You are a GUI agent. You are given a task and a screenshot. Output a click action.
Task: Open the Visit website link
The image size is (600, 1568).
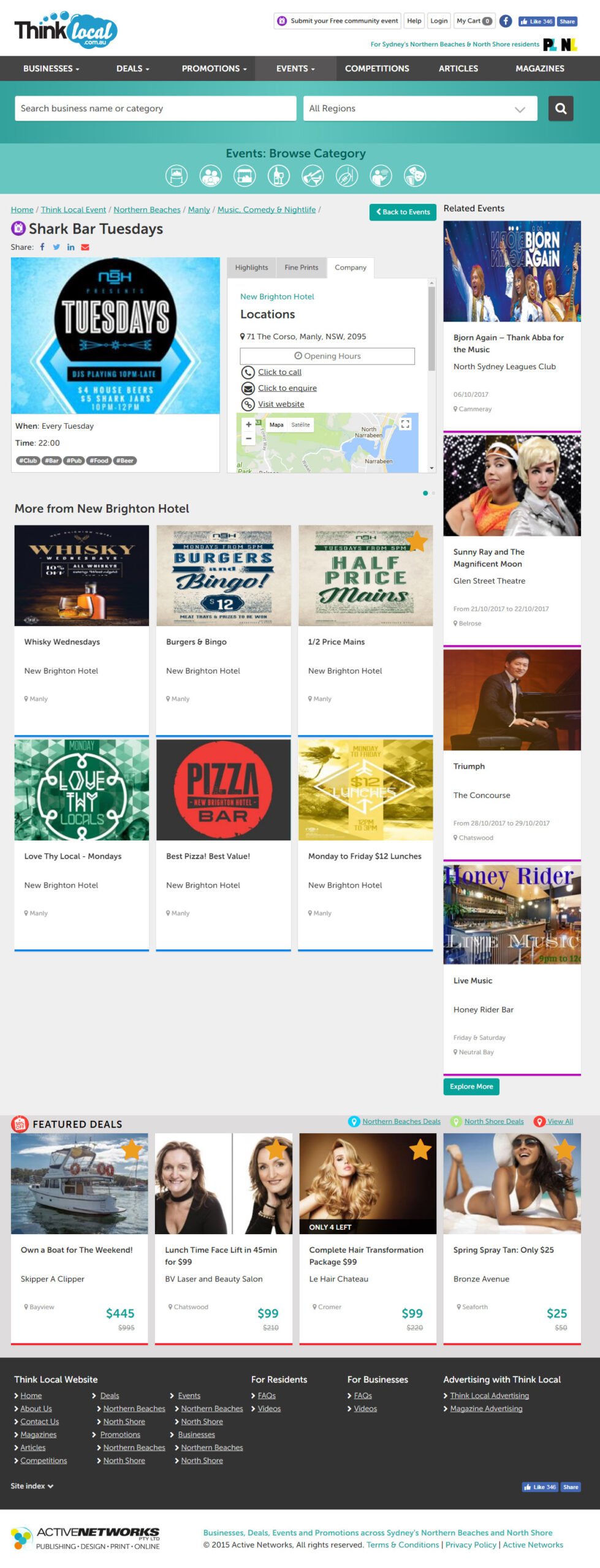(281, 404)
